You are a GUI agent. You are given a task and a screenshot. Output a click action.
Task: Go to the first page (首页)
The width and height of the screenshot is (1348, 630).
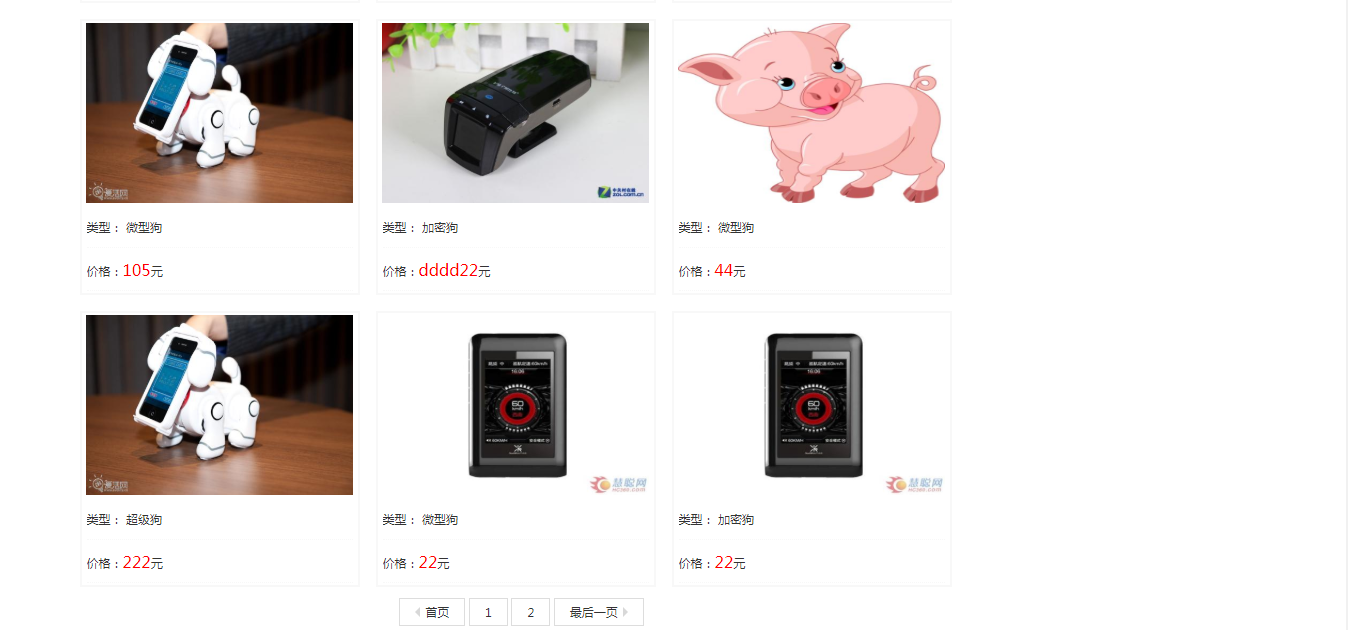pyautogui.click(x=432, y=612)
